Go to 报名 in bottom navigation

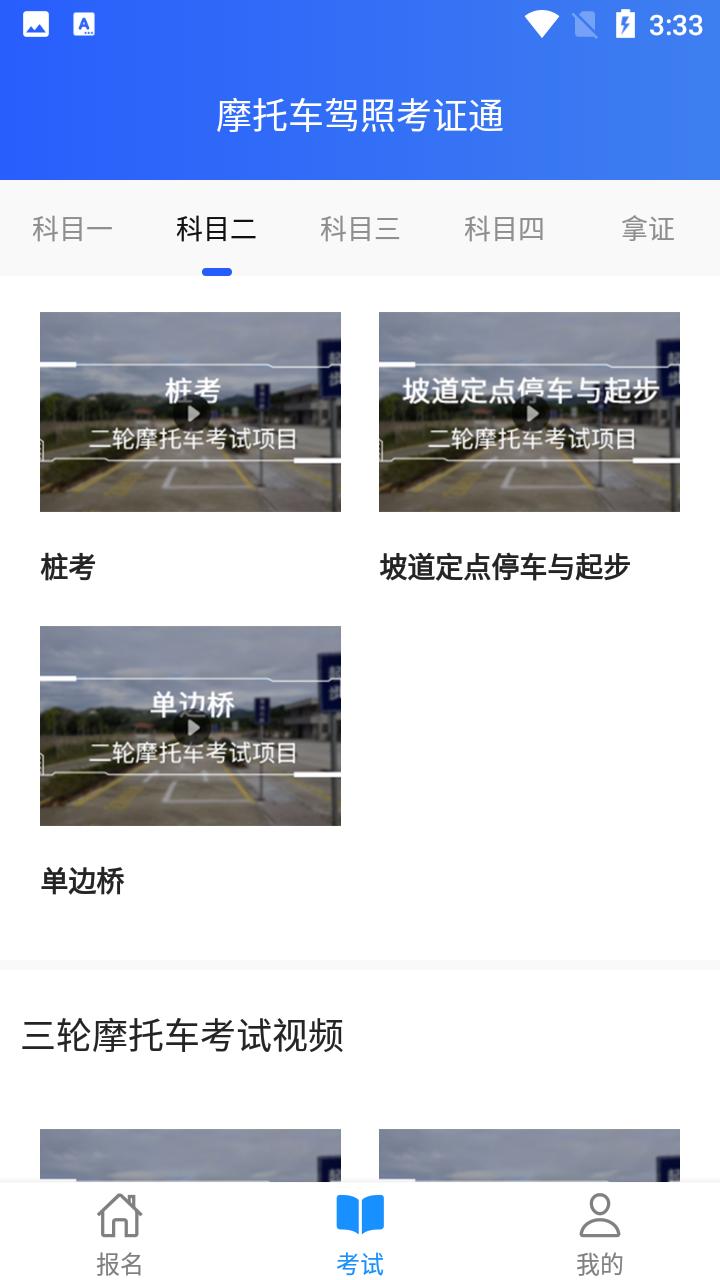pyautogui.click(x=120, y=1234)
